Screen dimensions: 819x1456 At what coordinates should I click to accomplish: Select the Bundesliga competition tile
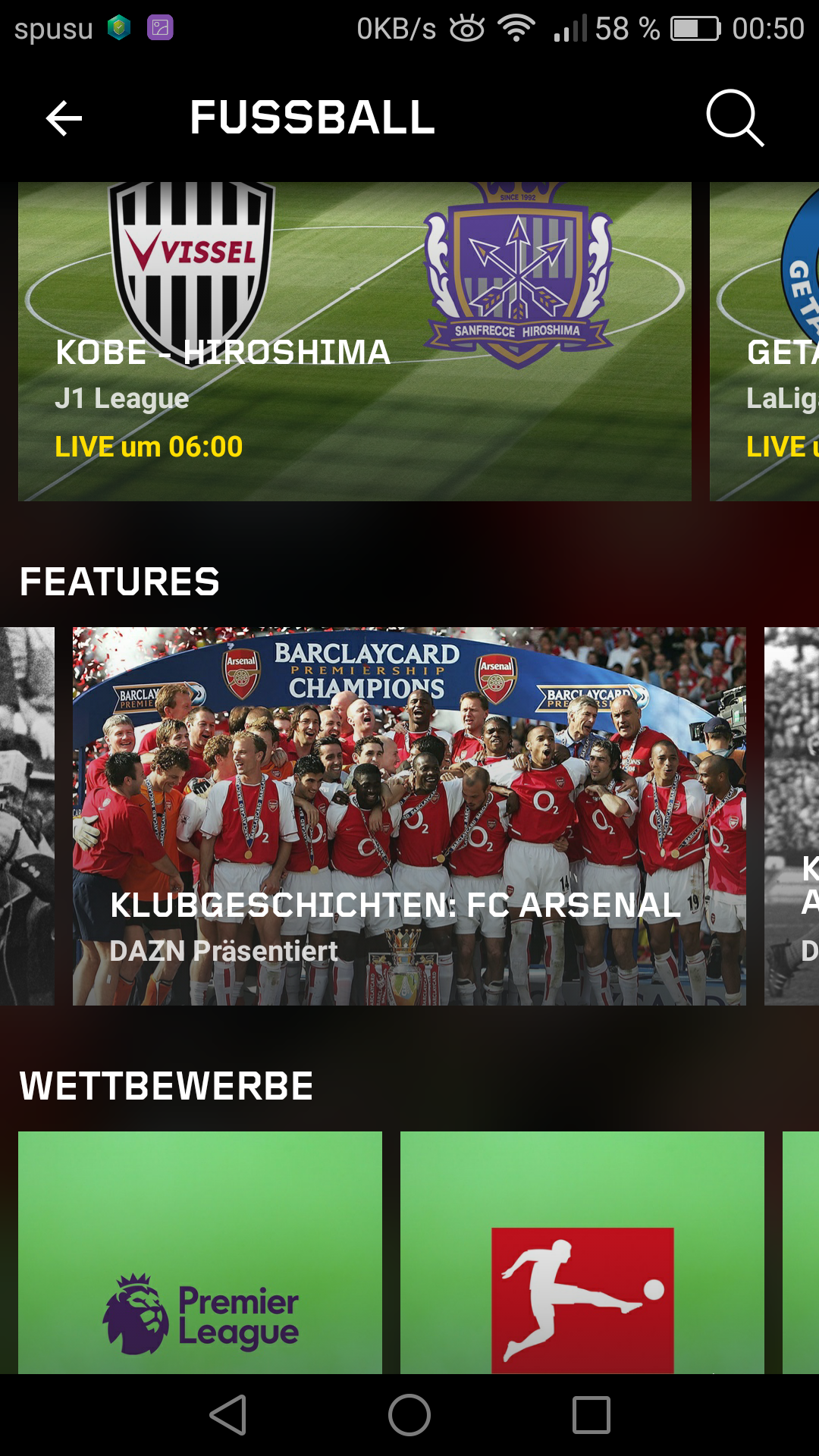(582, 1253)
